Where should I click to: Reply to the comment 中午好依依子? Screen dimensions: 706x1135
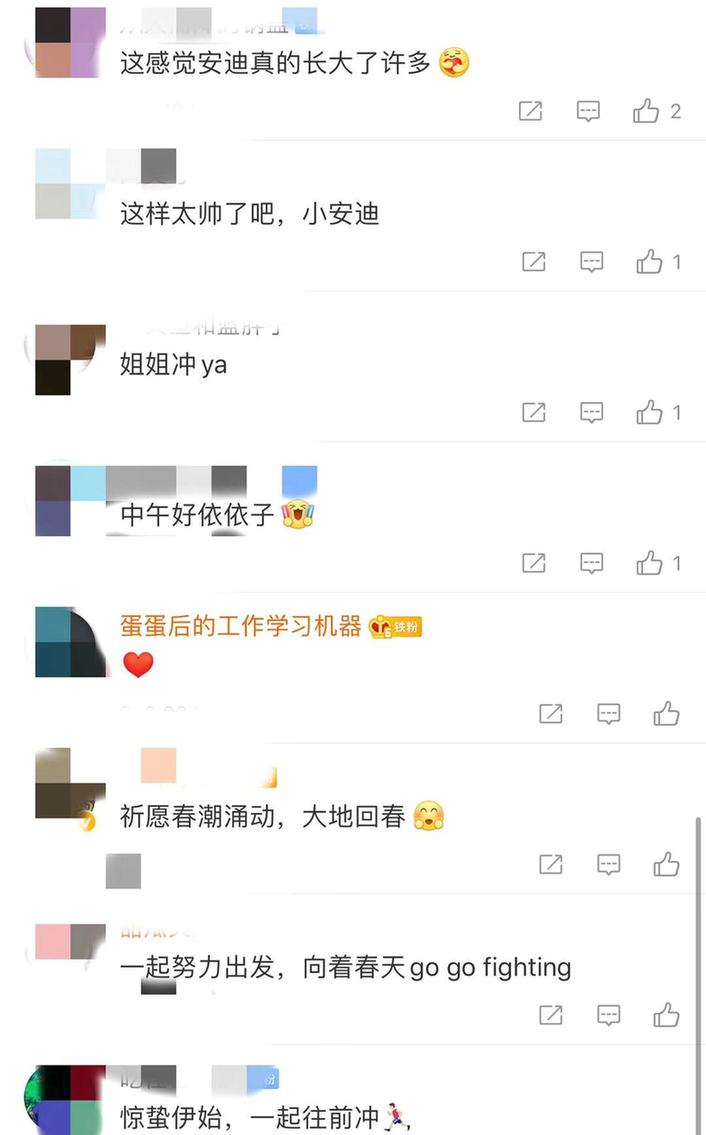coord(592,563)
